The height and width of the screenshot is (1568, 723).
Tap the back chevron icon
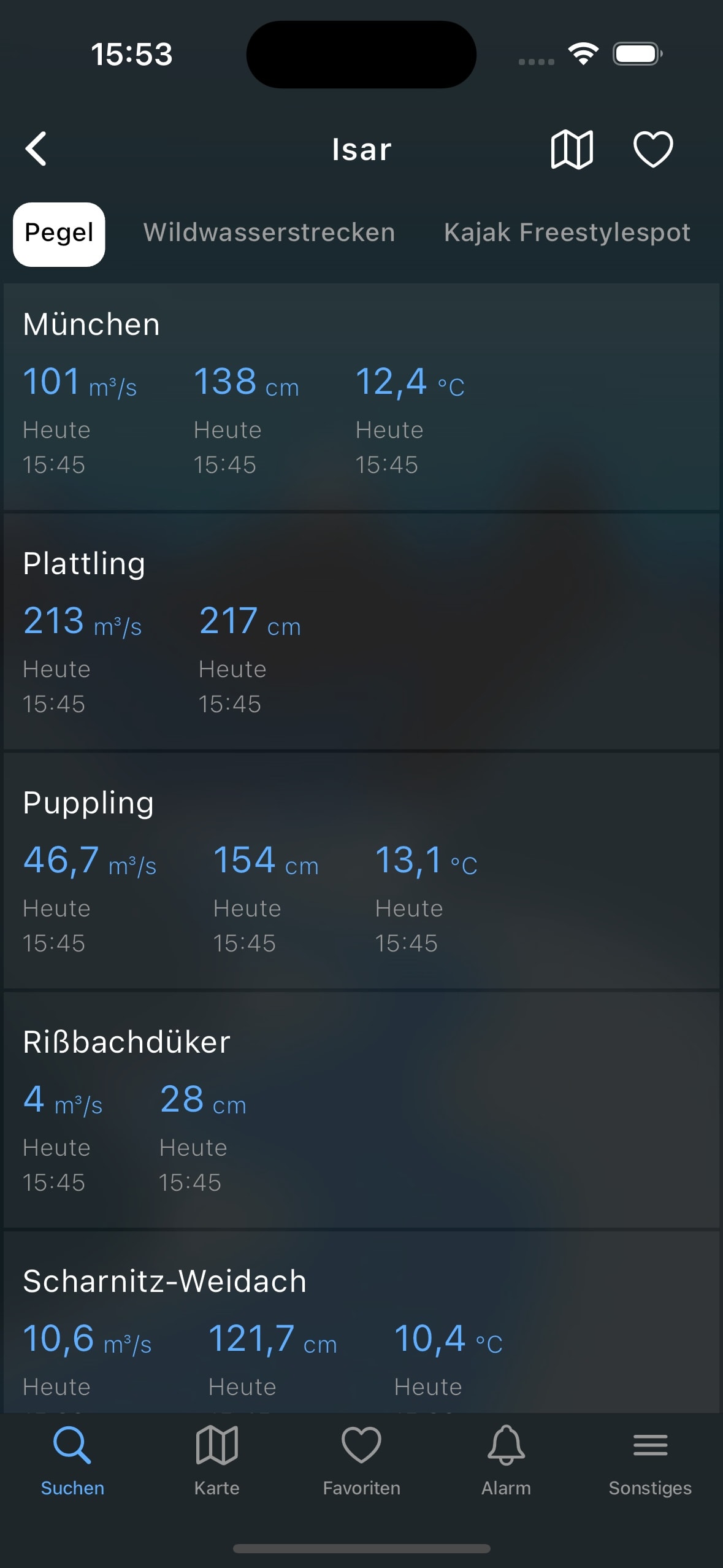(36, 148)
